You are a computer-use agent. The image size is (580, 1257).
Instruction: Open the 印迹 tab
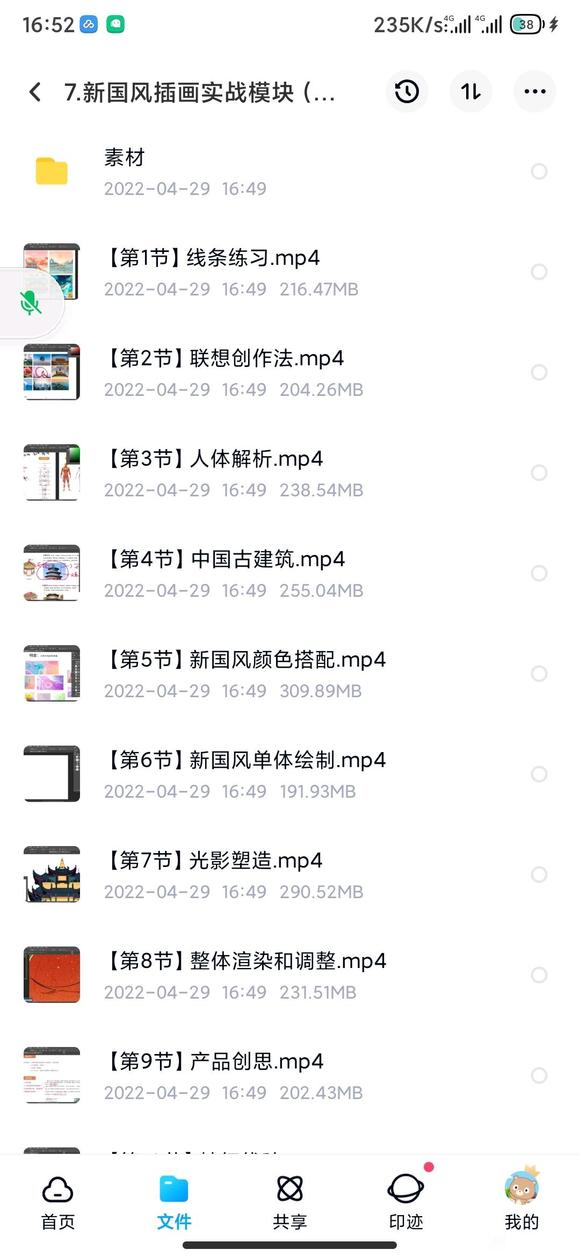click(x=406, y=1200)
